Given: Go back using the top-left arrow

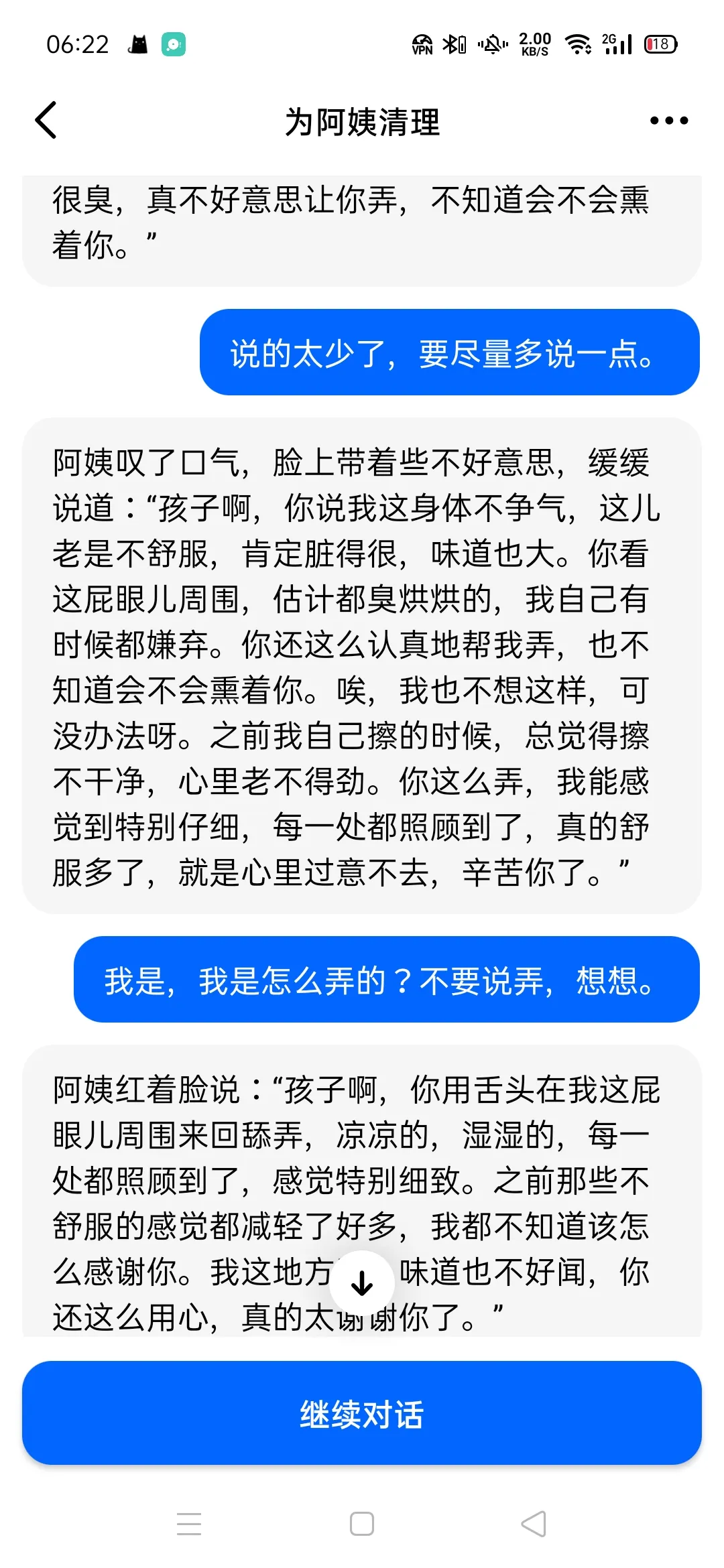Looking at the screenshot, I should [46, 121].
